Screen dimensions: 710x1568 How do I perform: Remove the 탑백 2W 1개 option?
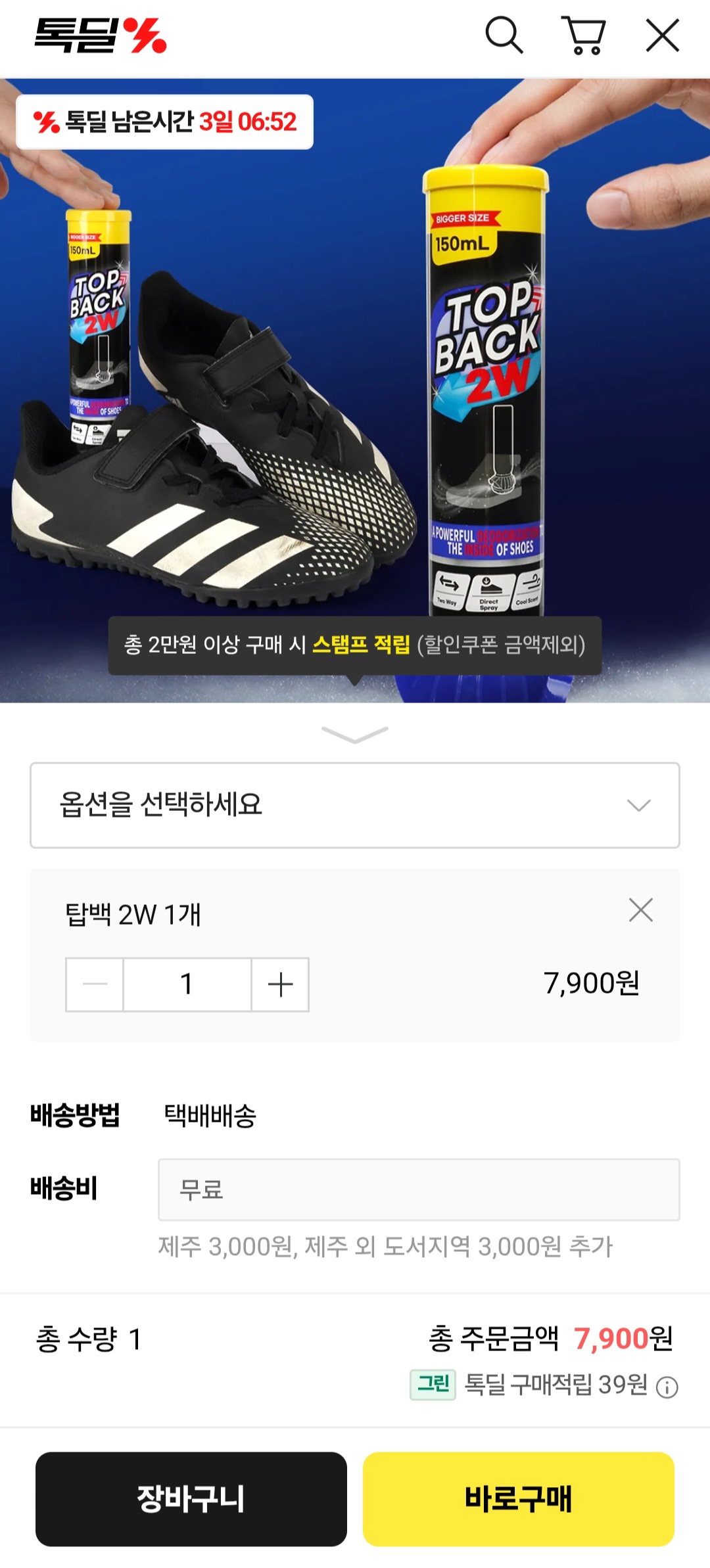640,910
